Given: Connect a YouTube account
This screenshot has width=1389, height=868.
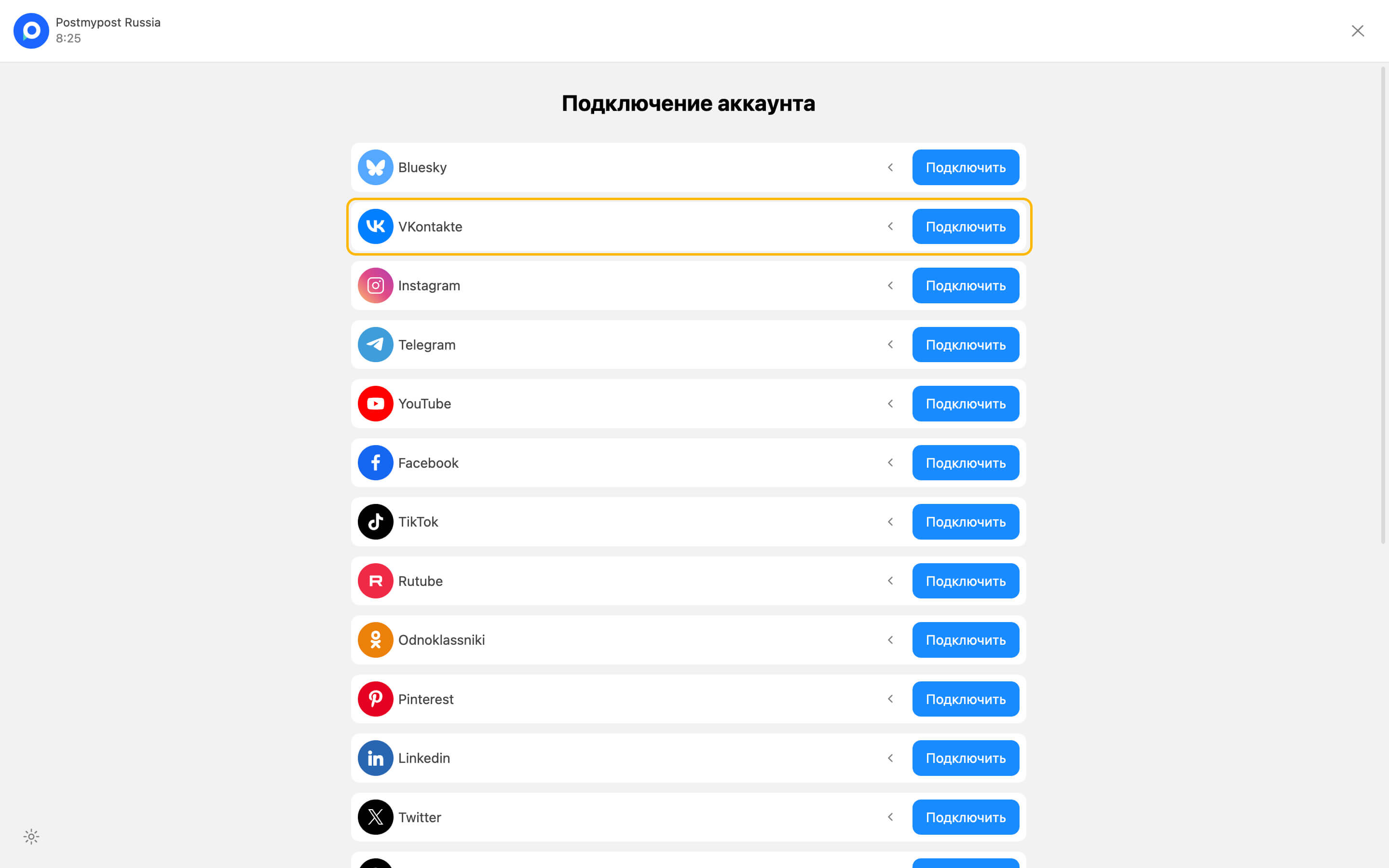Looking at the screenshot, I should click(x=965, y=404).
